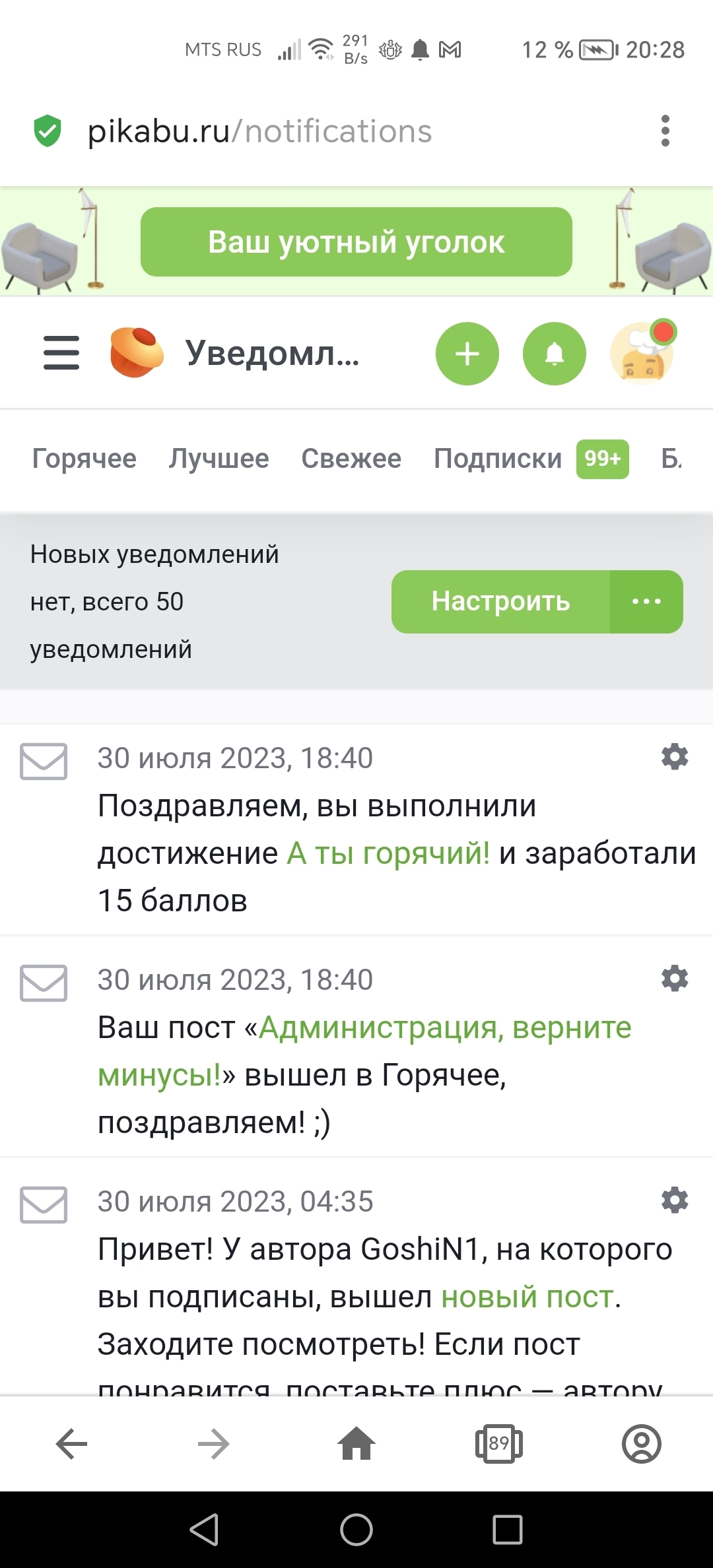This screenshot has height=1568, width=713.
Task: Open the «А ты горячий!» achievement link
Action: [388, 853]
